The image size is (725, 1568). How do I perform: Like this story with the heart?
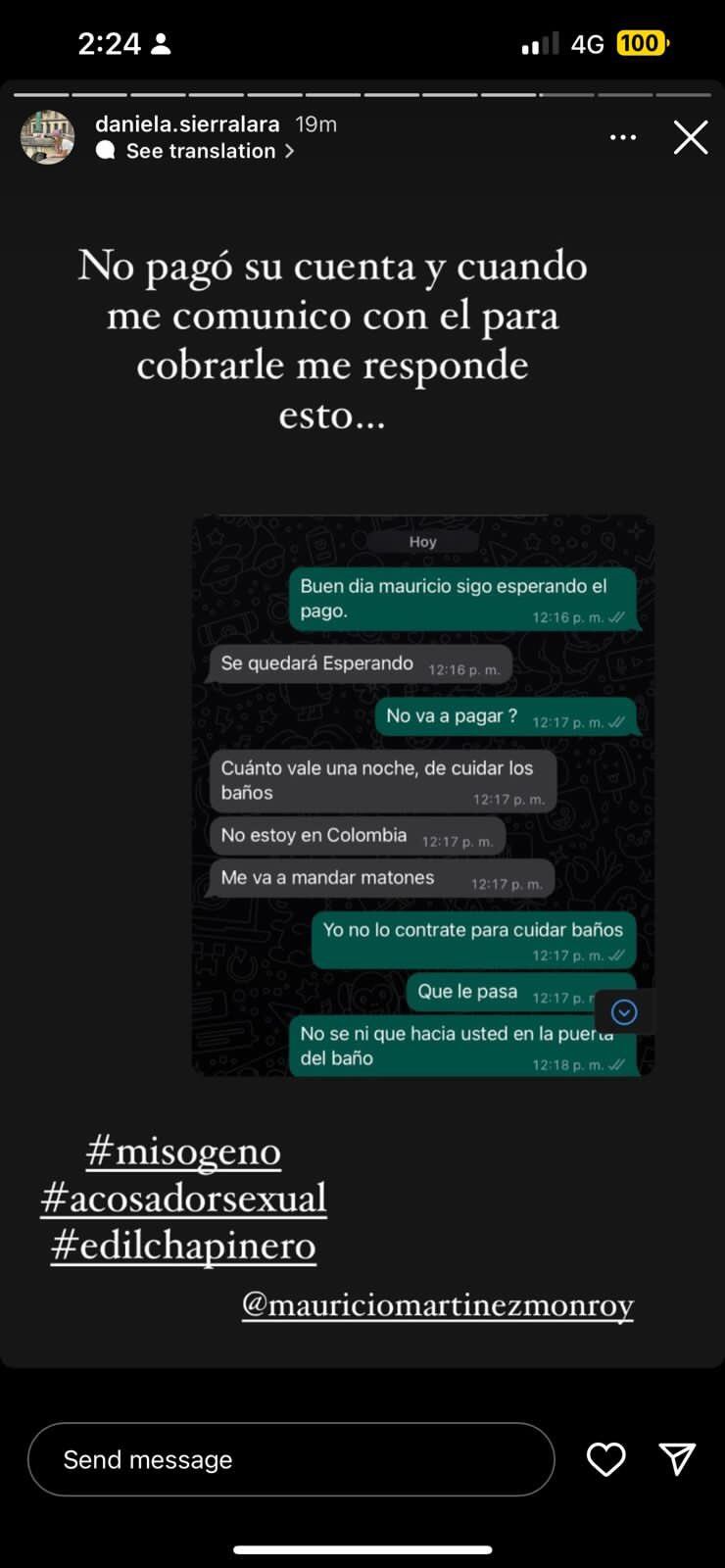point(605,1459)
